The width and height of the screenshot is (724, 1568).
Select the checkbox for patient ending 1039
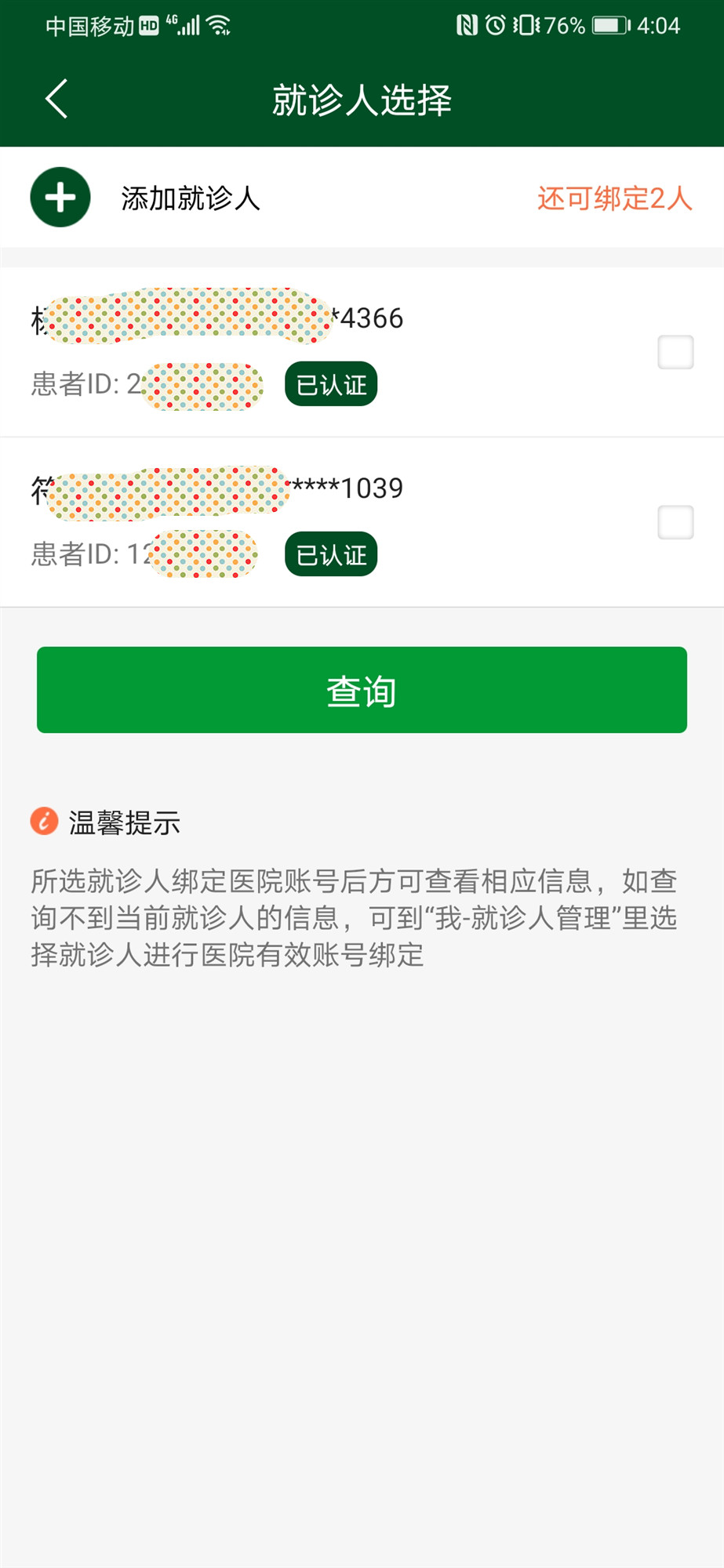pos(675,522)
